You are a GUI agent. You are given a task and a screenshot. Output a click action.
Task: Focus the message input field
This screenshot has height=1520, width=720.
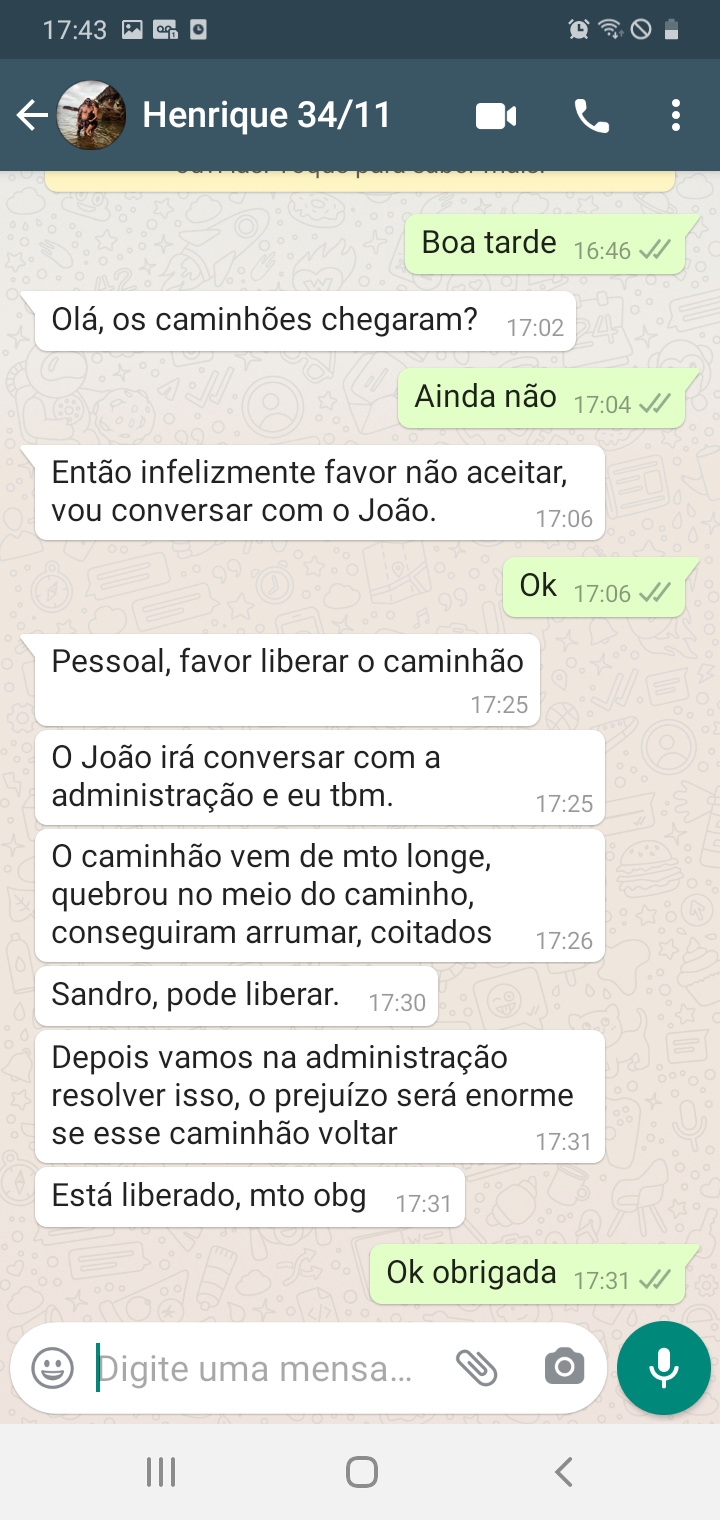point(260,1367)
